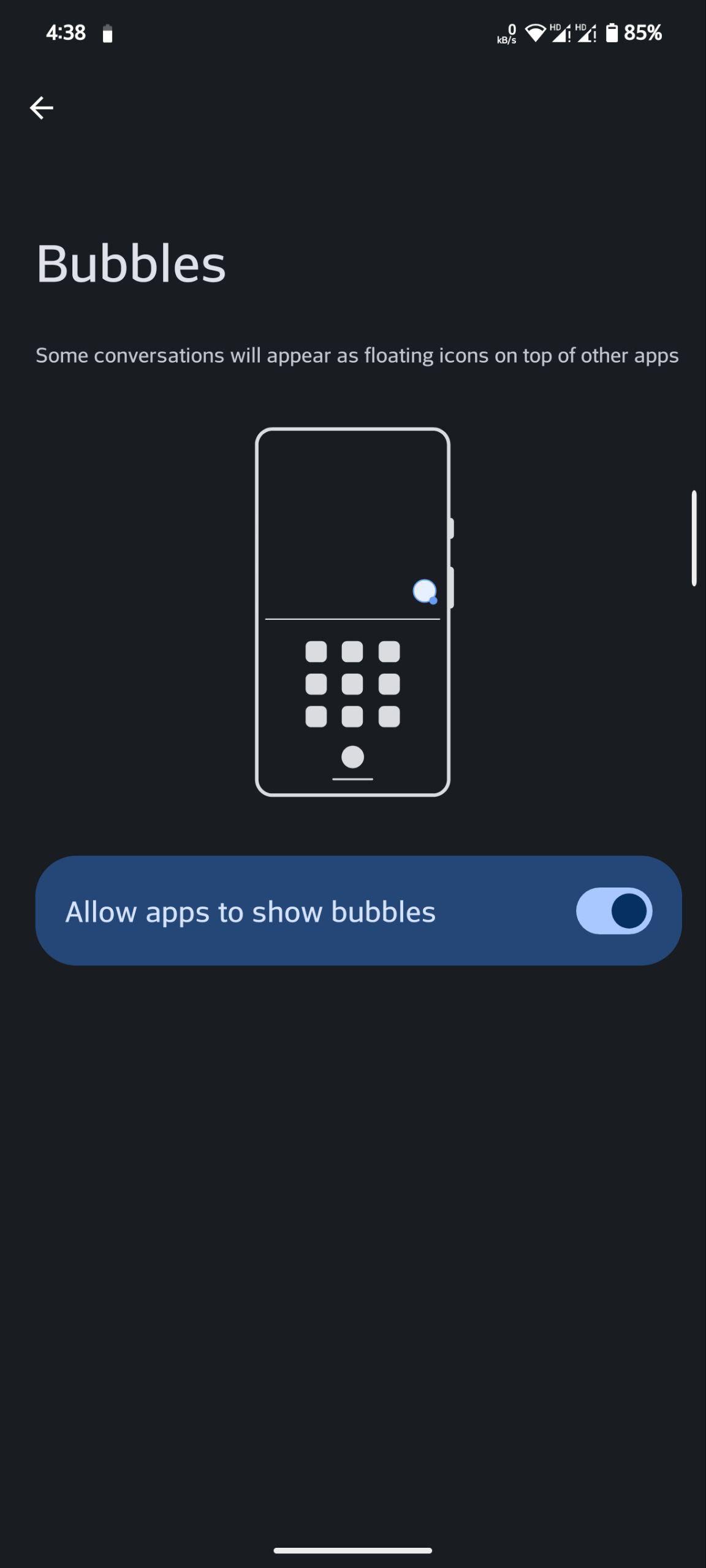Disable Allow apps to show bubbles
The height and width of the screenshot is (1568, 706).
614,911
